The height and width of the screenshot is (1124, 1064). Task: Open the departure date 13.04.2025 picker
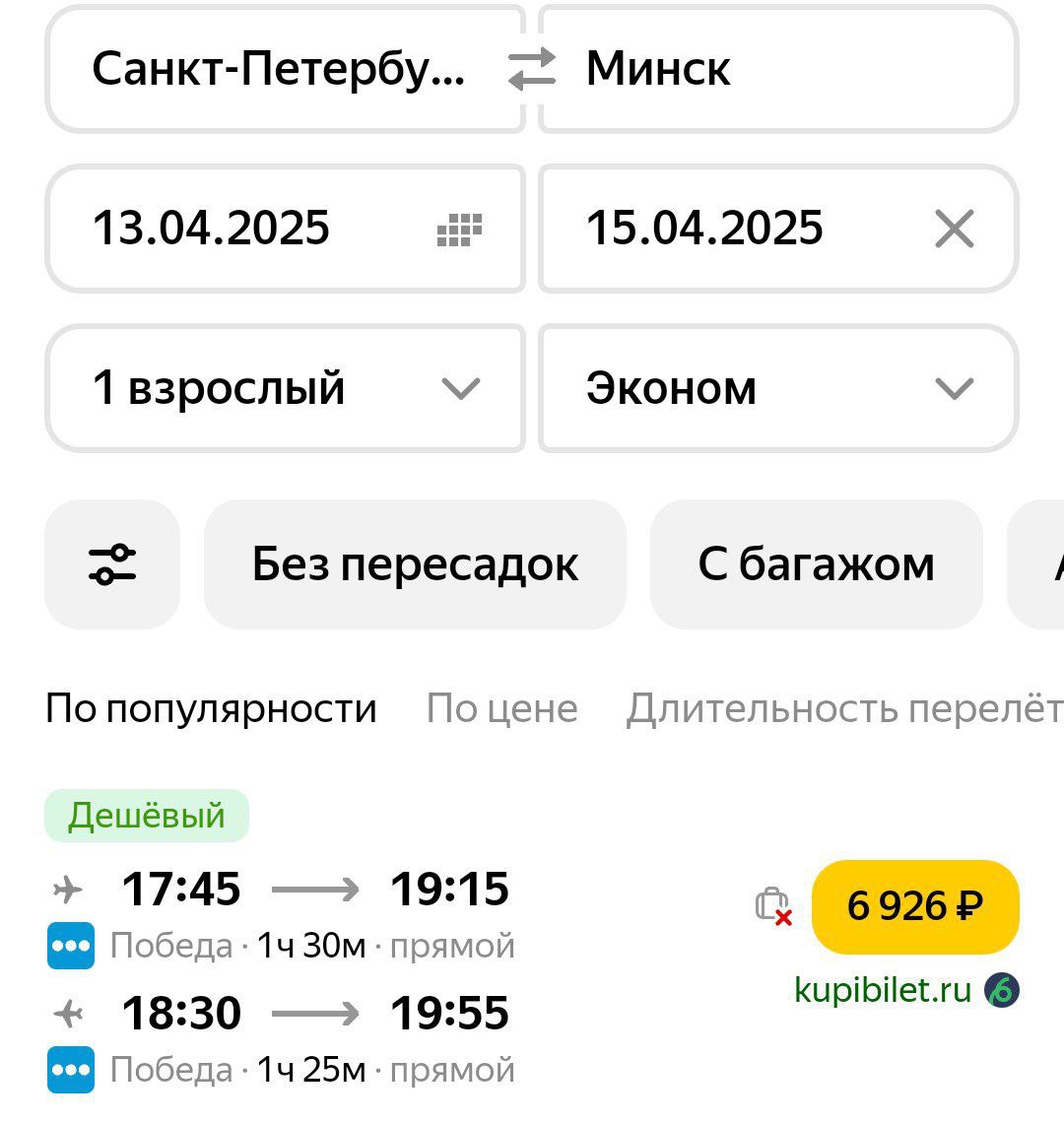pyautogui.click(x=286, y=229)
